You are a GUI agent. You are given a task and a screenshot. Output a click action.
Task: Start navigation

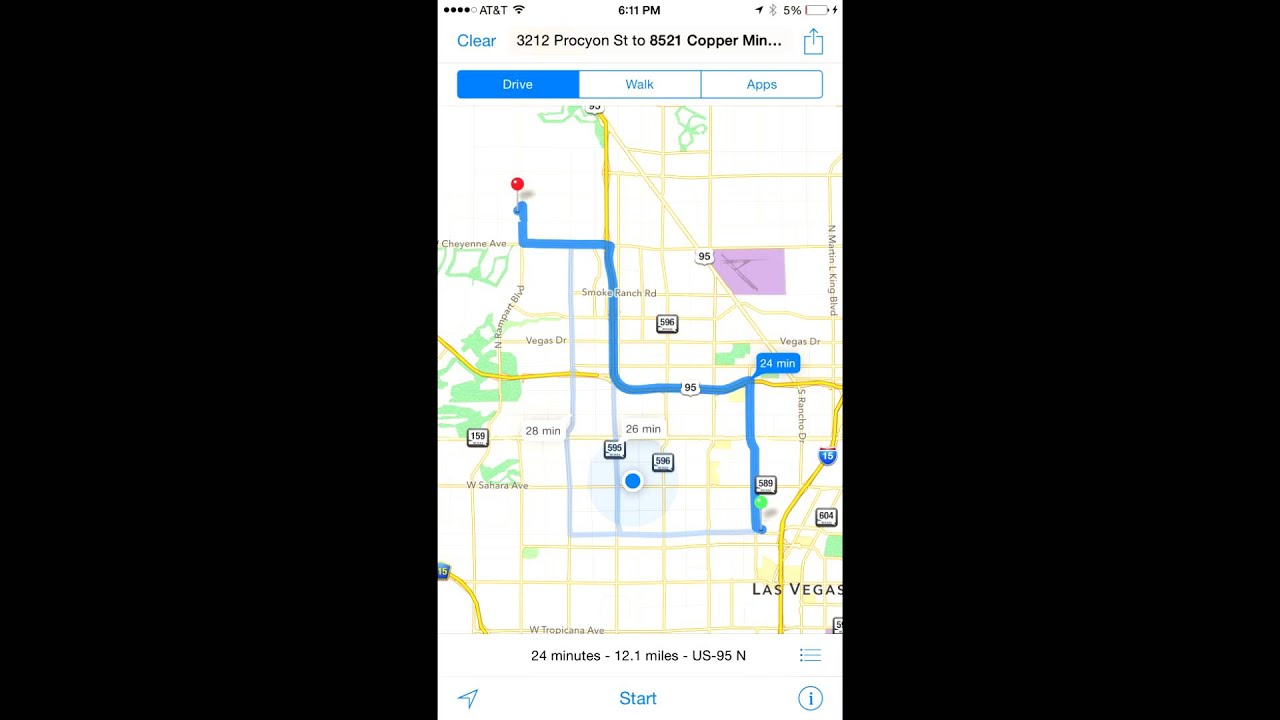click(x=638, y=699)
